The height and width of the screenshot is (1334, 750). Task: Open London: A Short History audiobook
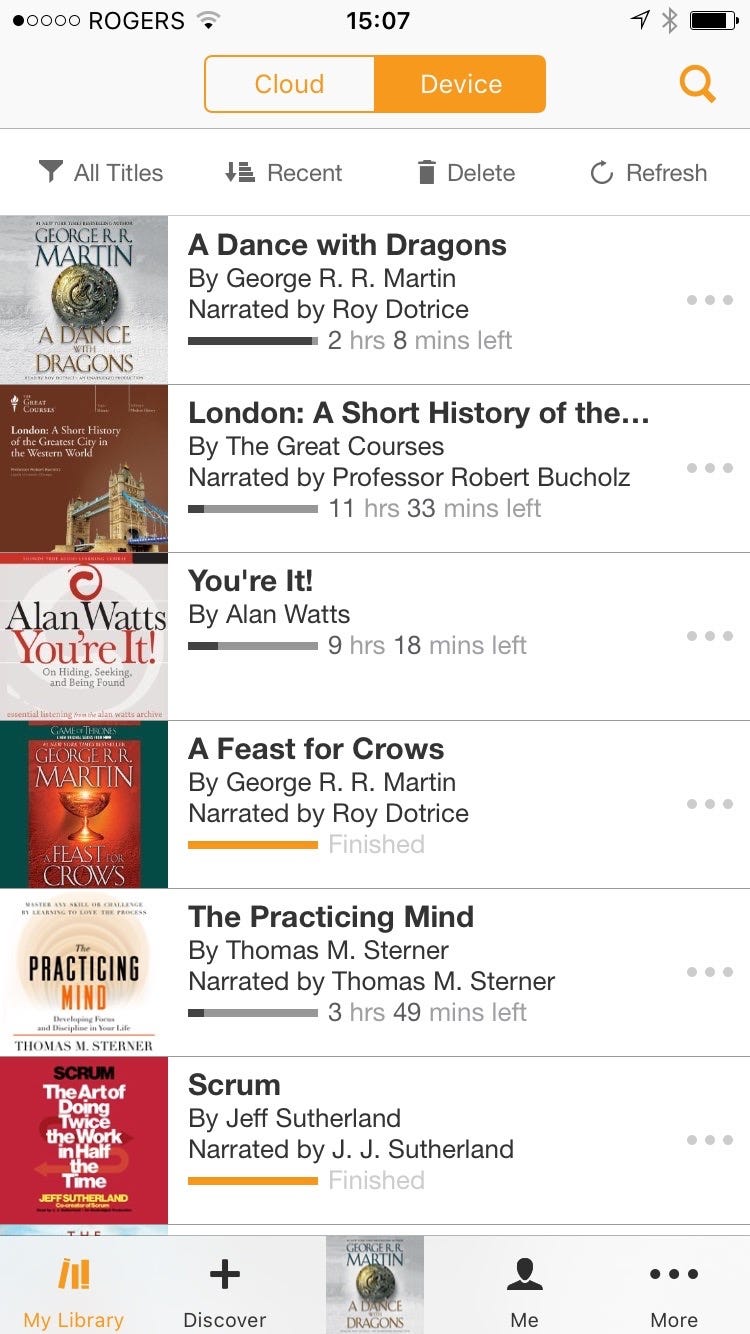click(419, 414)
